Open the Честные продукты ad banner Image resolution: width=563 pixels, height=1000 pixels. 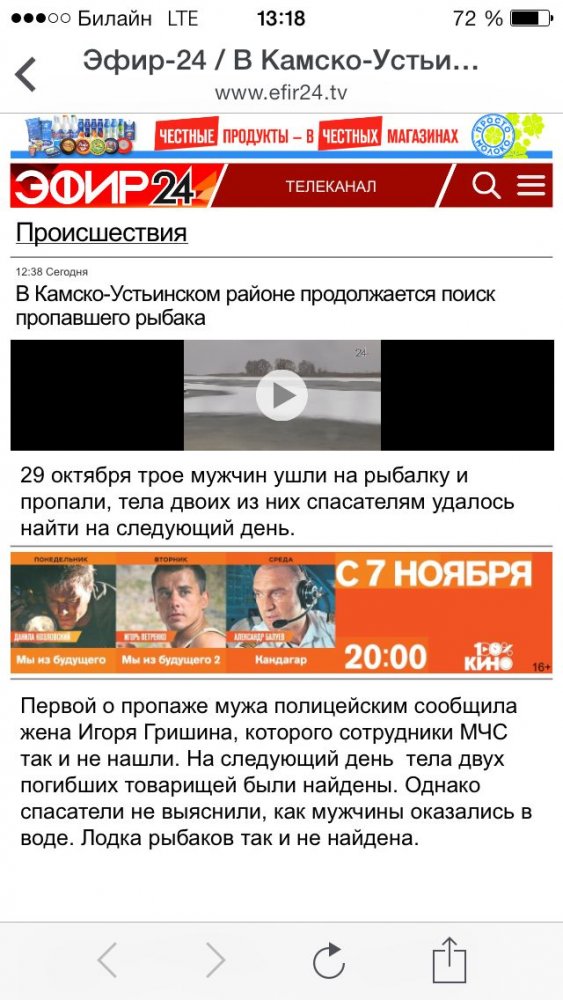pos(281,136)
